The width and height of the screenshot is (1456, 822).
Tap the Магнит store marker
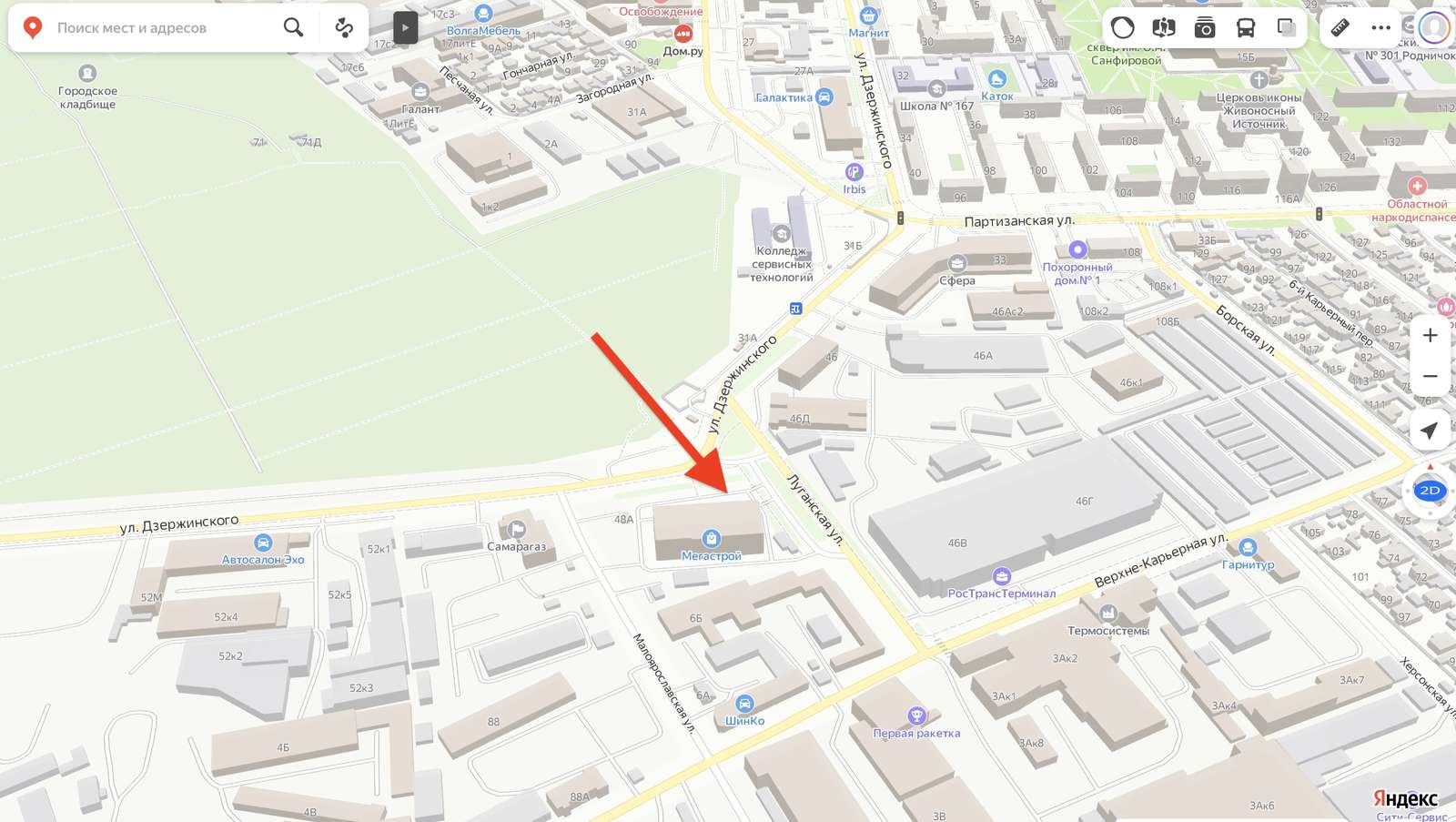[x=868, y=16]
